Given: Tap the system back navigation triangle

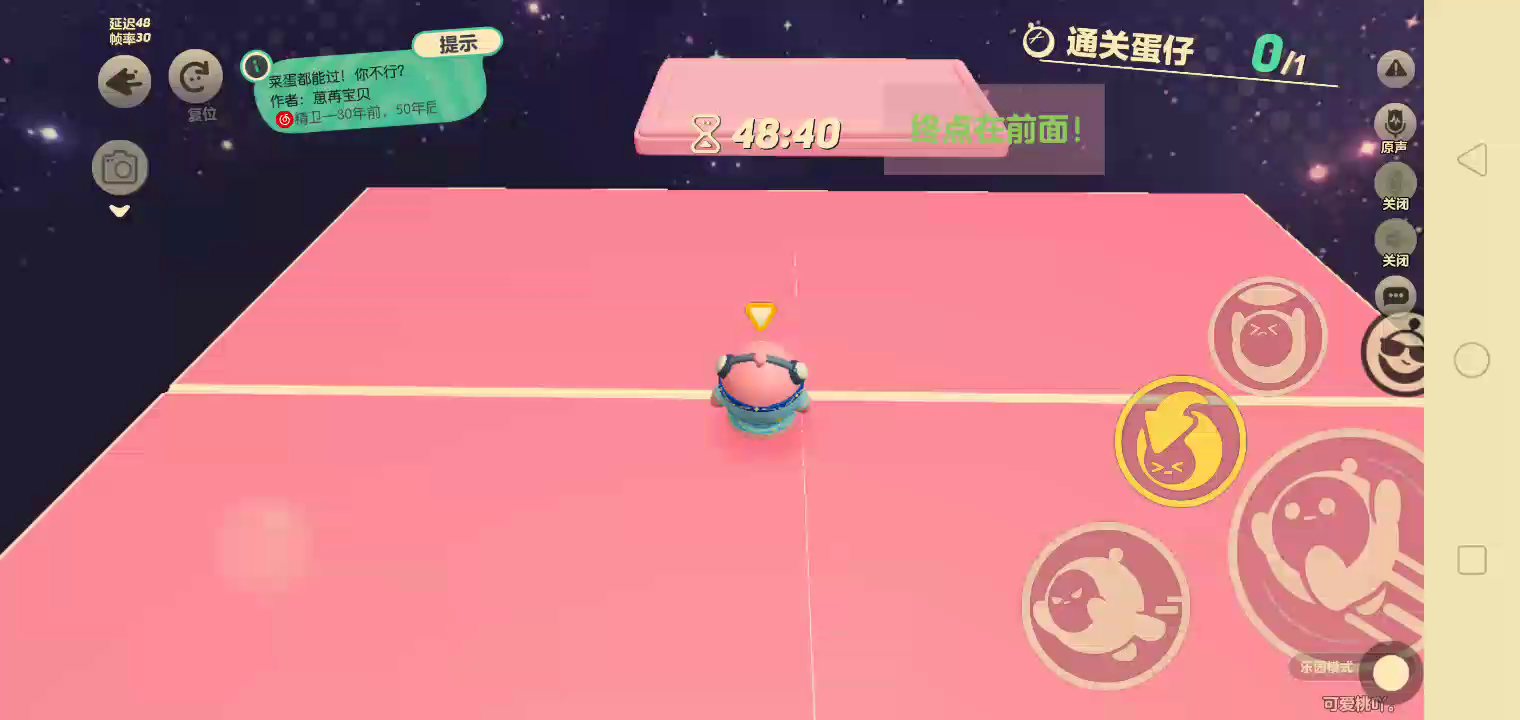Looking at the screenshot, I should (x=1471, y=160).
